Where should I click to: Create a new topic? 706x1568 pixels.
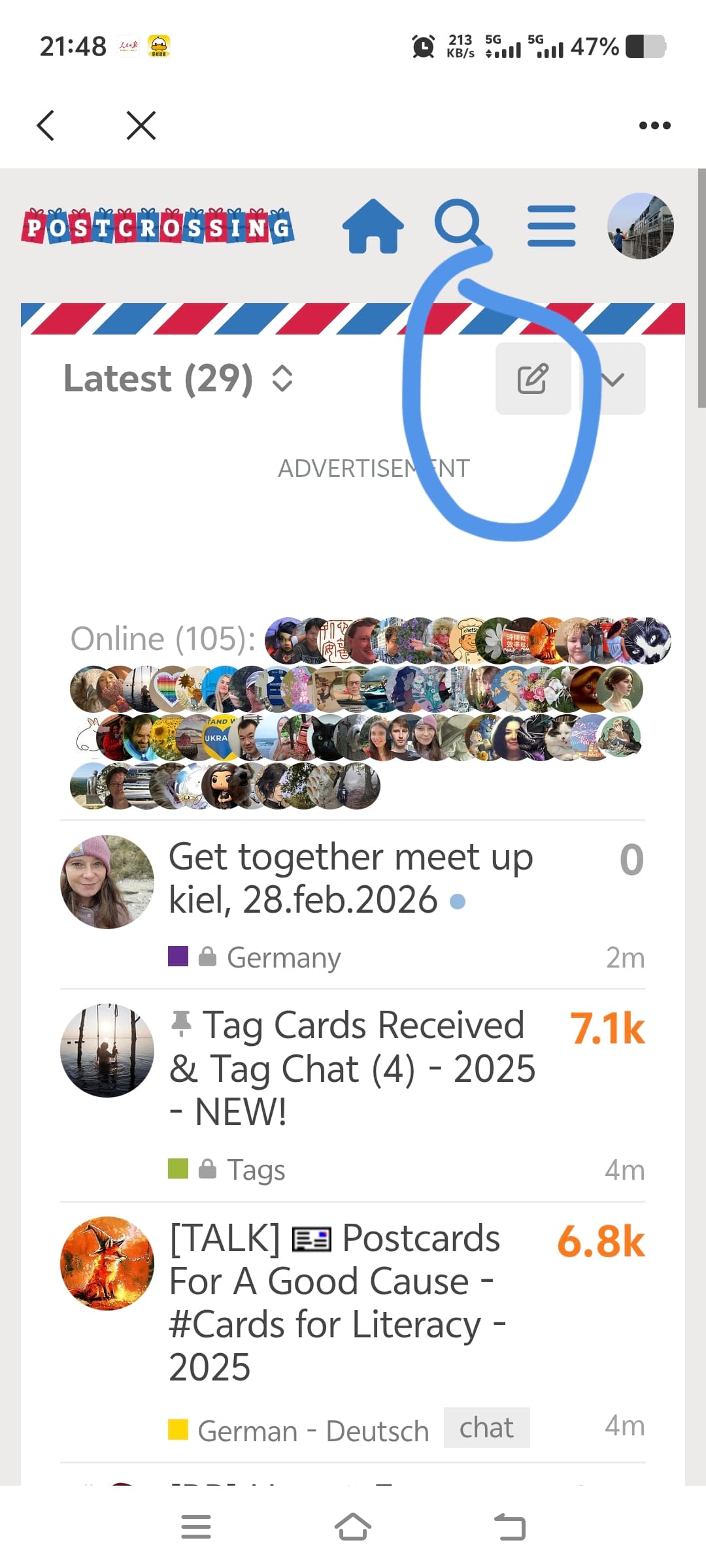(533, 379)
